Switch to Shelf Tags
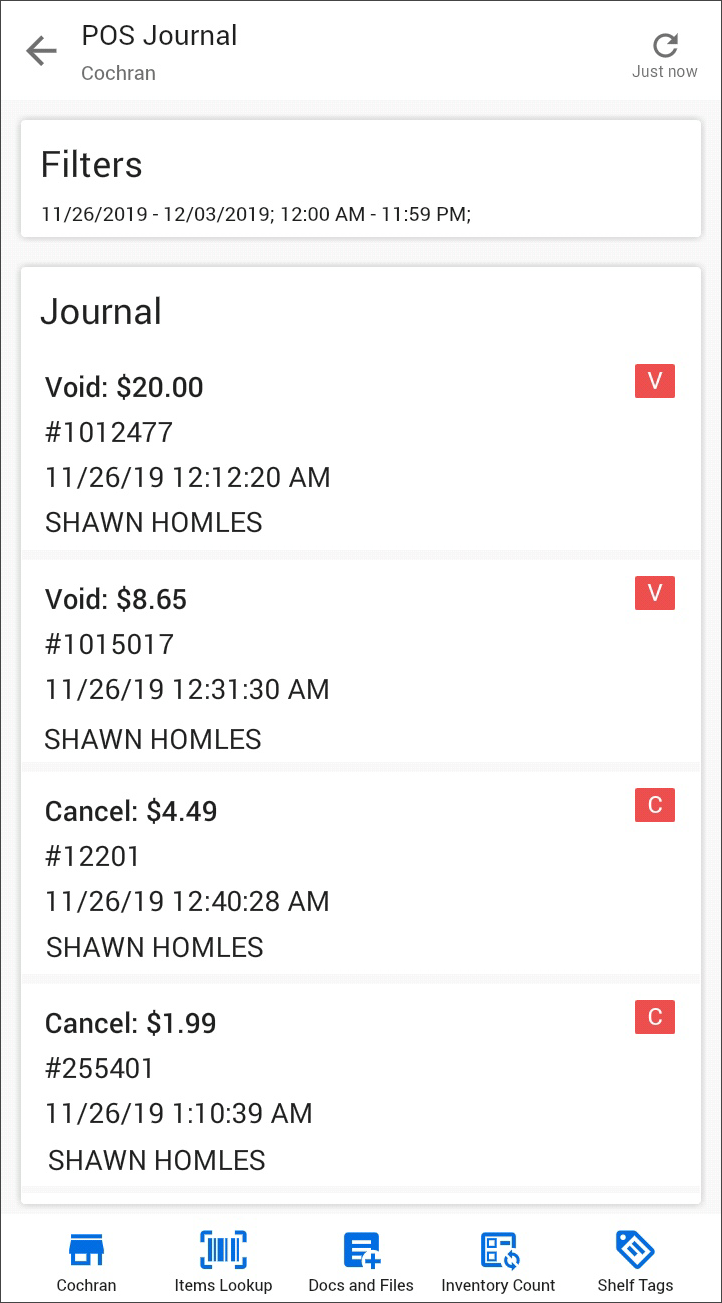This screenshot has height=1303, width=722. tap(635, 1261)
